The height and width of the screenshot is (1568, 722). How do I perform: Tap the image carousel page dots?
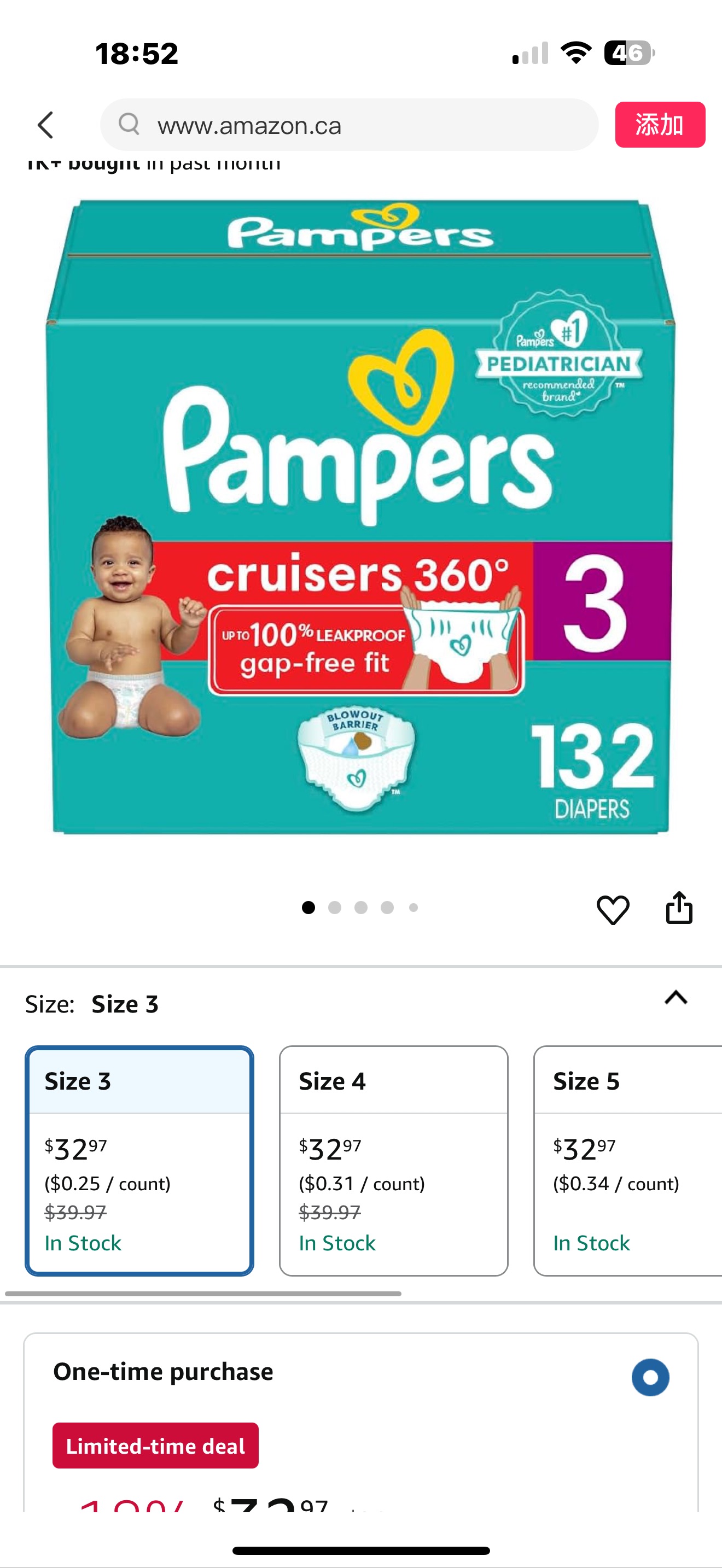[x=360, y=908]
